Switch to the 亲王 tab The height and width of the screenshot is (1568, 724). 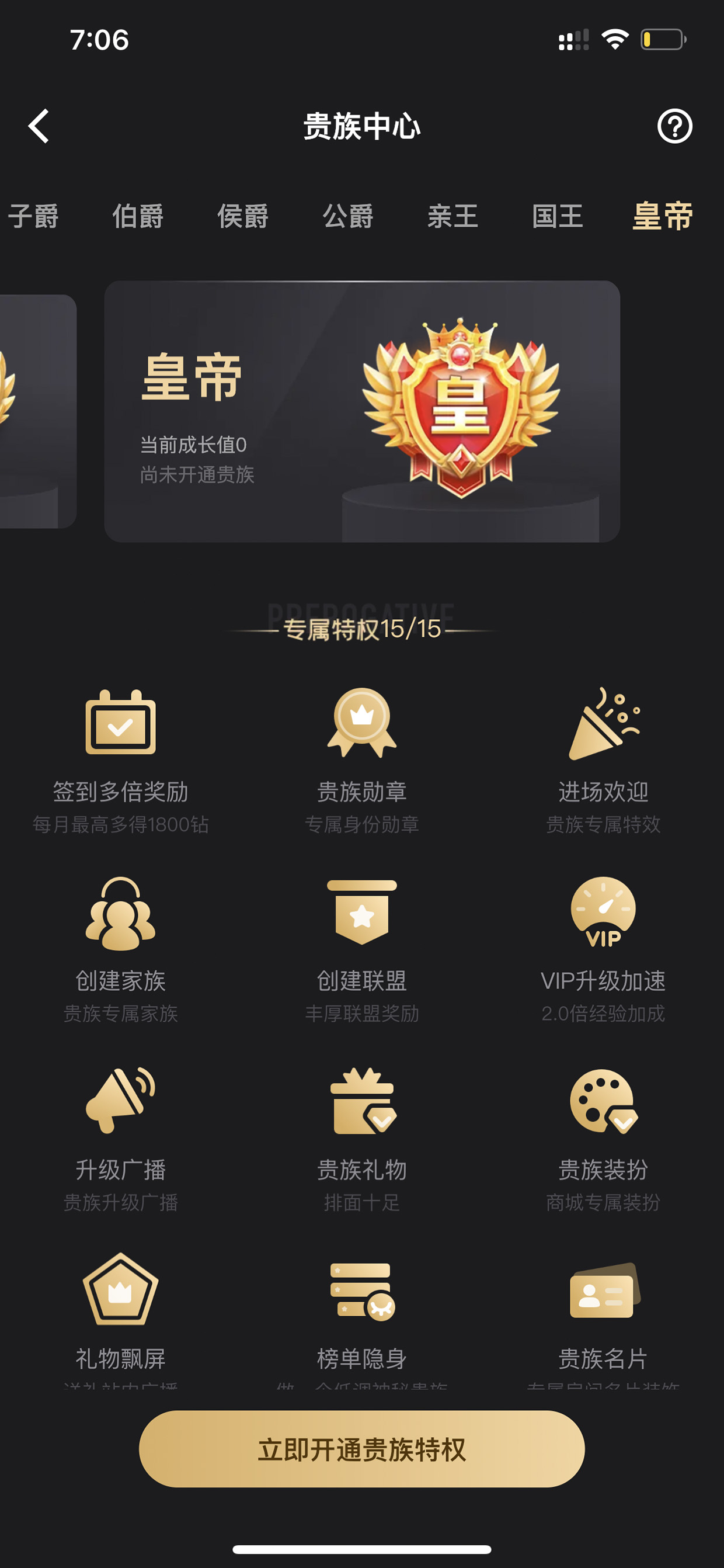point(452,216)
